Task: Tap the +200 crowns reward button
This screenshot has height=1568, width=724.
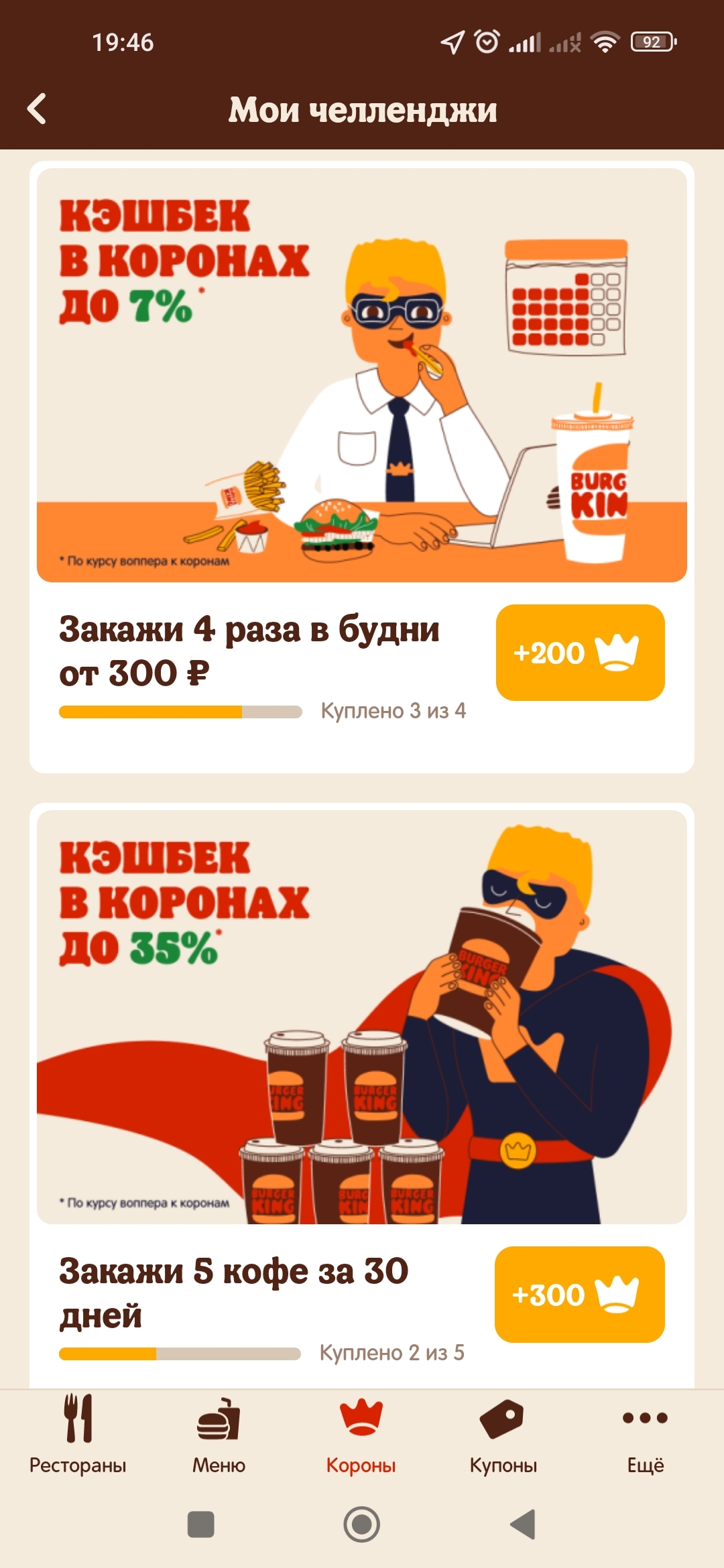Action: click(x=580, y=653)
